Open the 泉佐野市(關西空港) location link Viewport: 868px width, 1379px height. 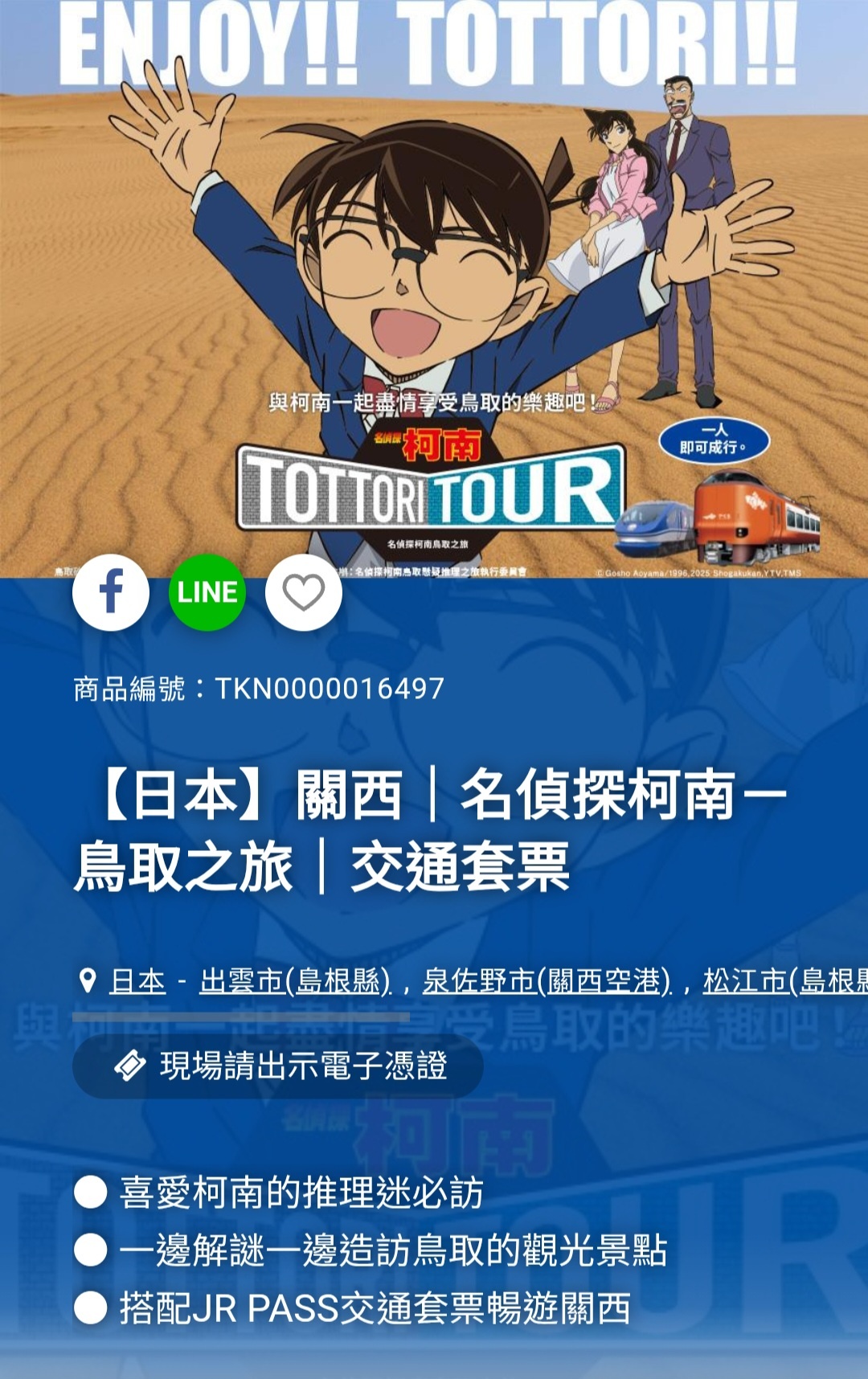point(547,981)
